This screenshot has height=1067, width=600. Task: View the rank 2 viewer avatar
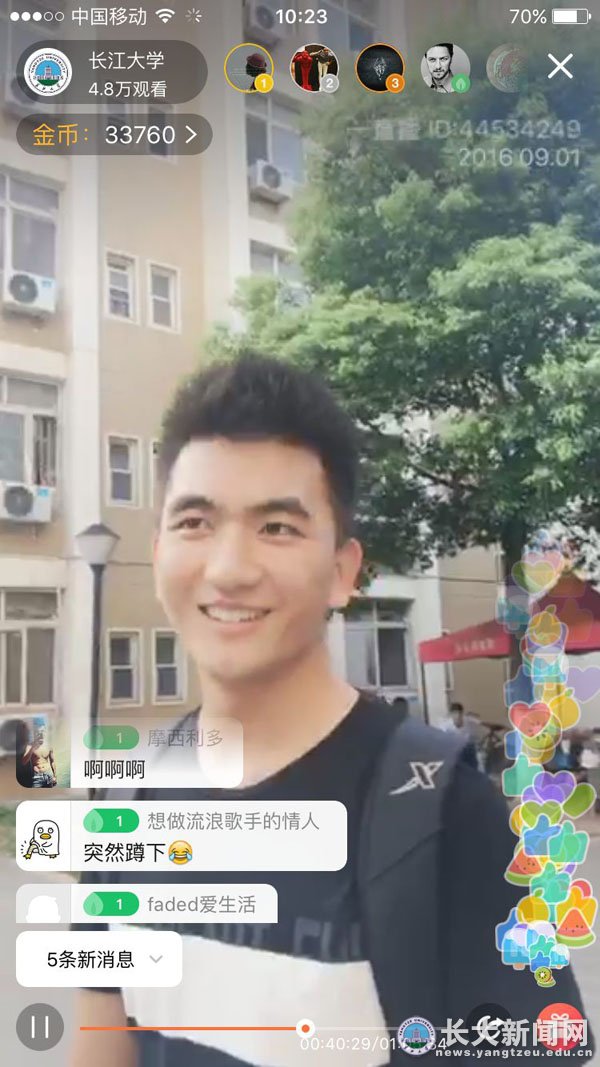pyautogui.click(x=314, y=68)
